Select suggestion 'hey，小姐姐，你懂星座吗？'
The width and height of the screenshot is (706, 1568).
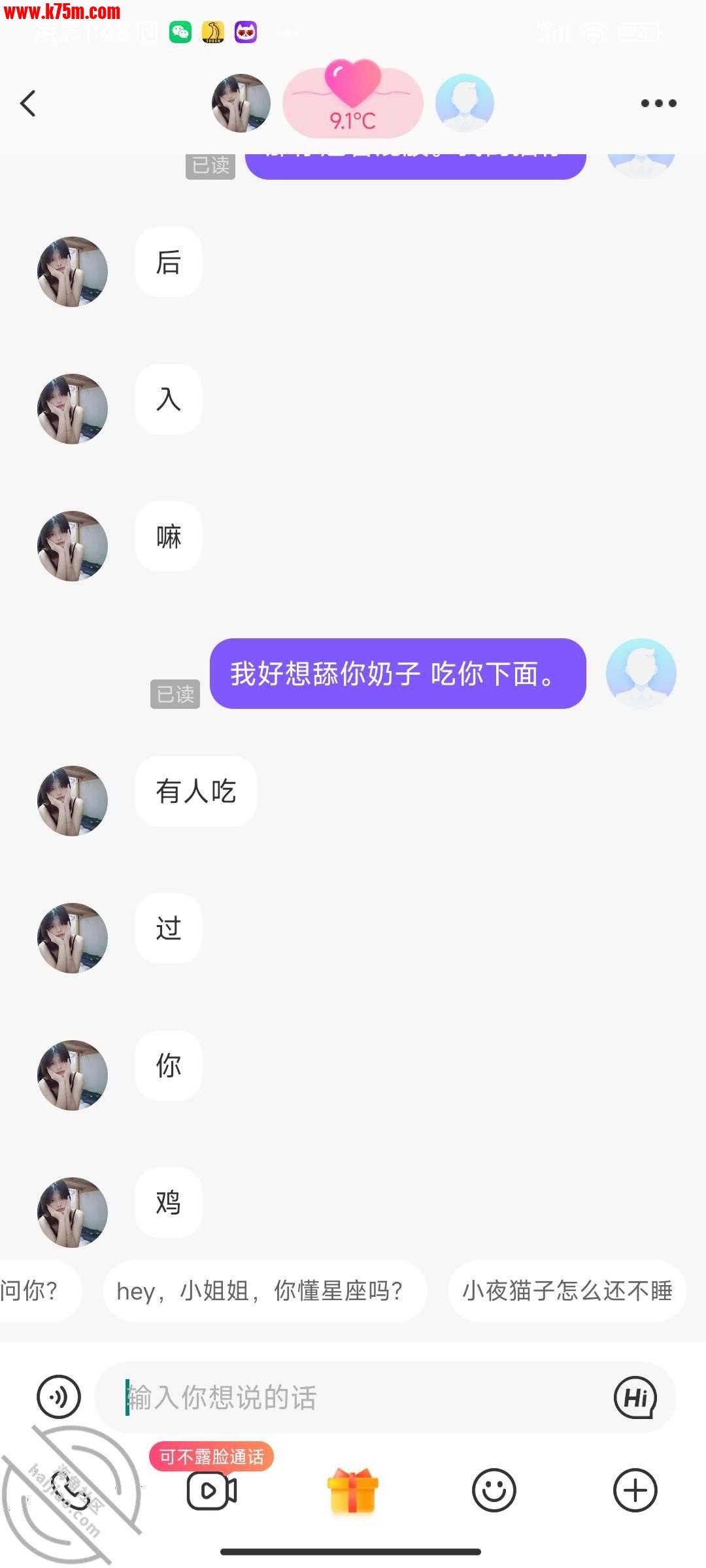pos(264,1291)
